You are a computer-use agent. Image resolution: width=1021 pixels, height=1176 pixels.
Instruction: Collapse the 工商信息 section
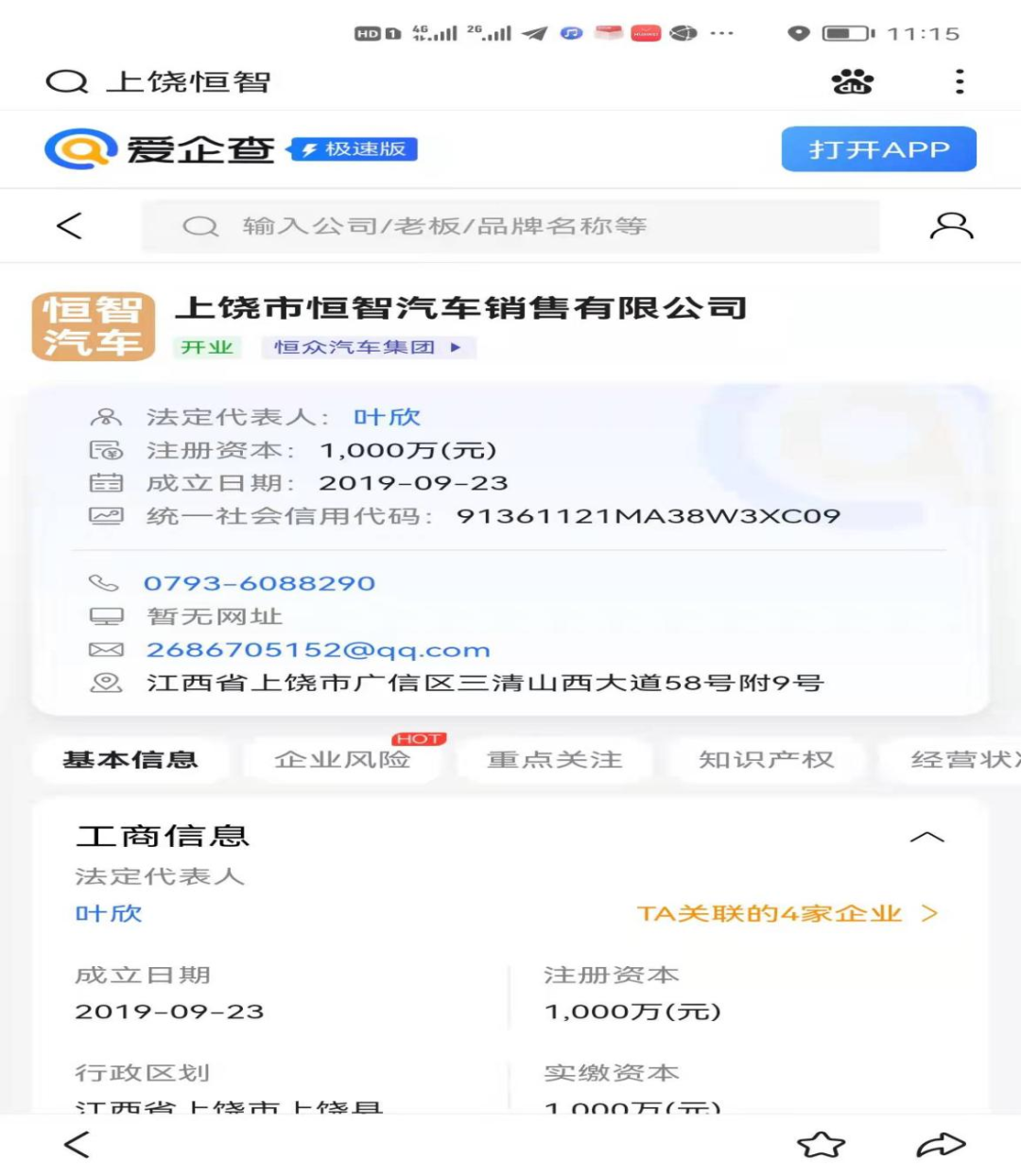tap(926, 838)
